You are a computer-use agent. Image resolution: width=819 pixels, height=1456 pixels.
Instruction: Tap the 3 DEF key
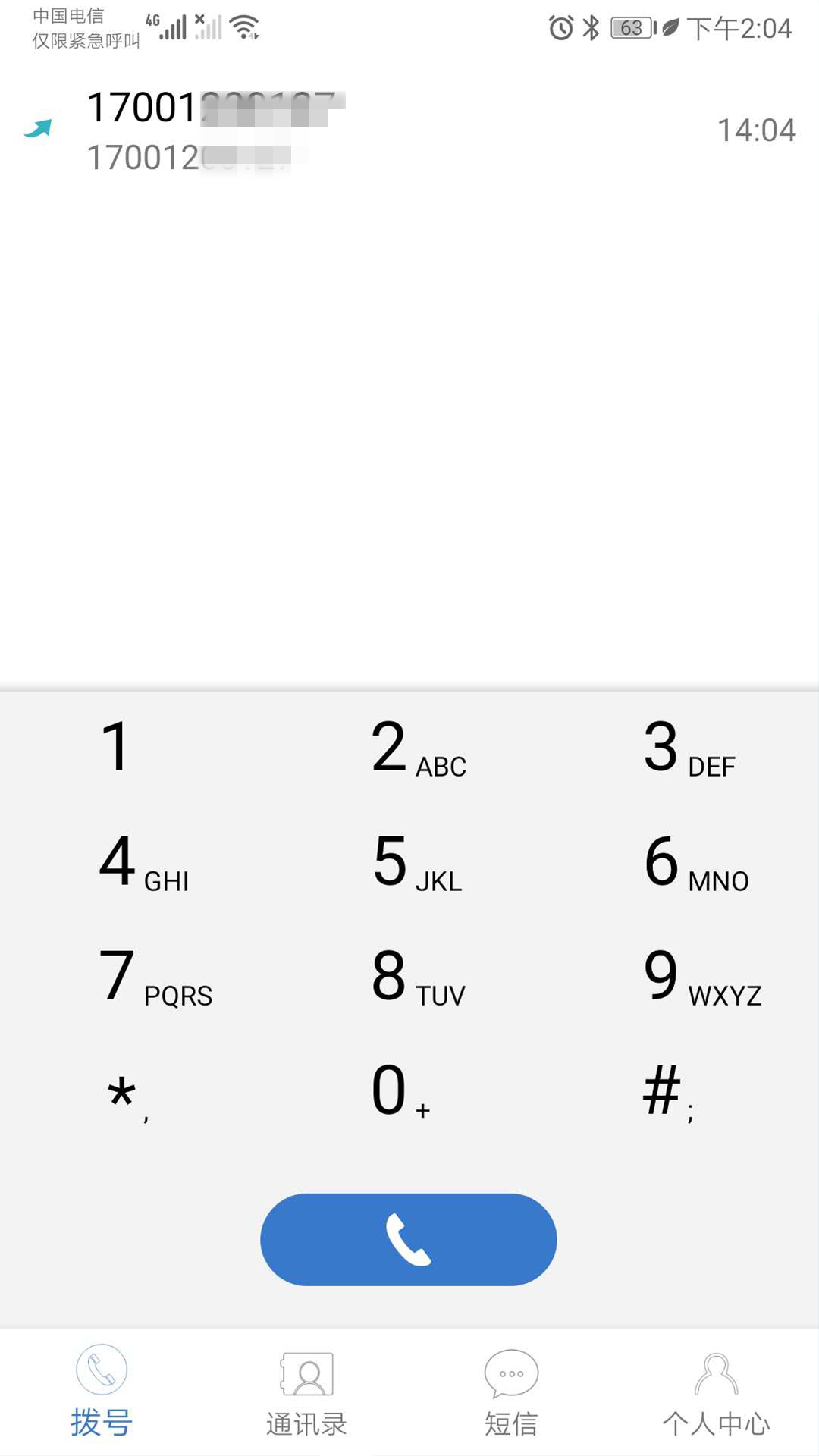click(x=682, y=748)
